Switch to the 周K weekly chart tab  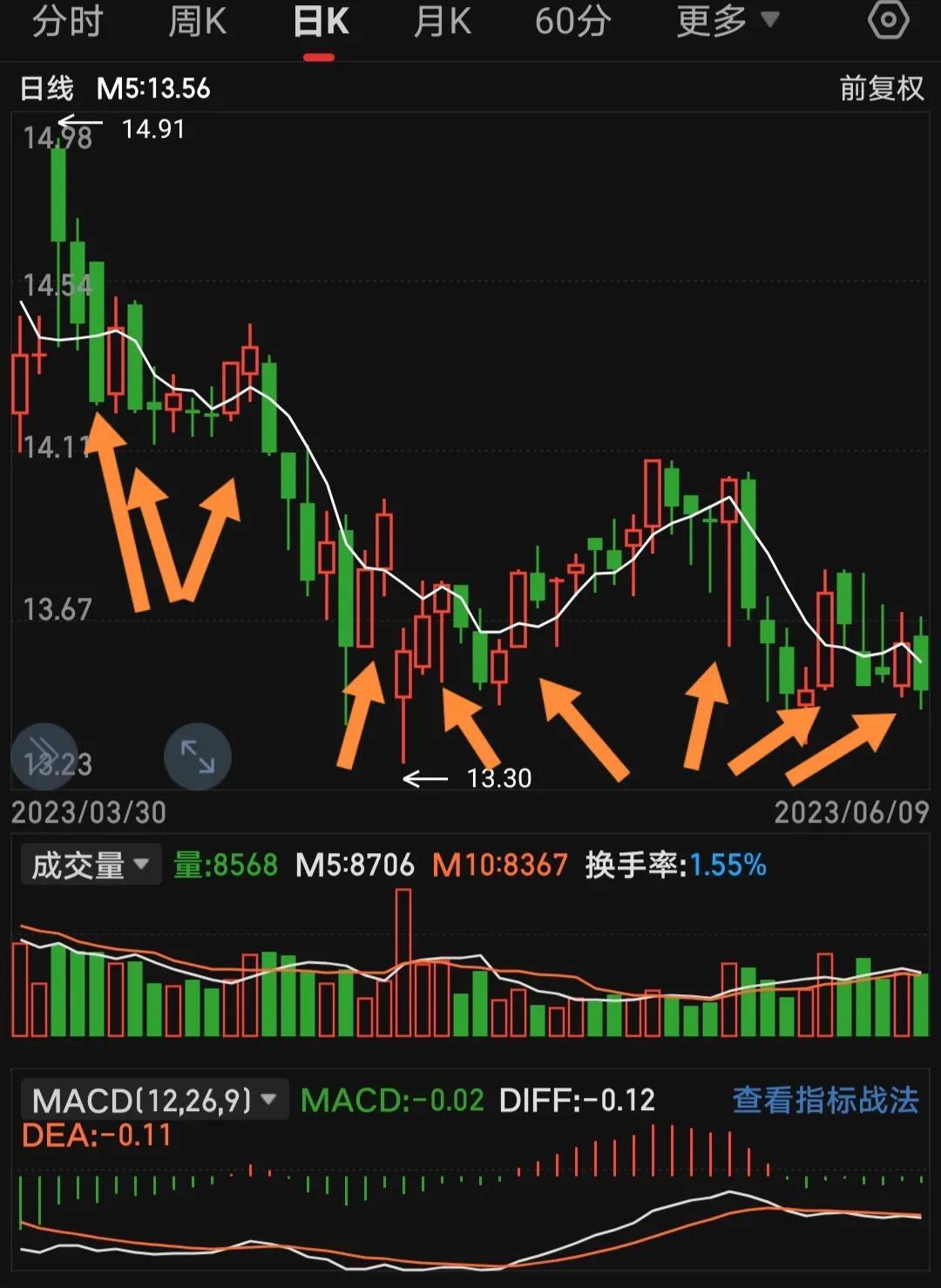197,21
